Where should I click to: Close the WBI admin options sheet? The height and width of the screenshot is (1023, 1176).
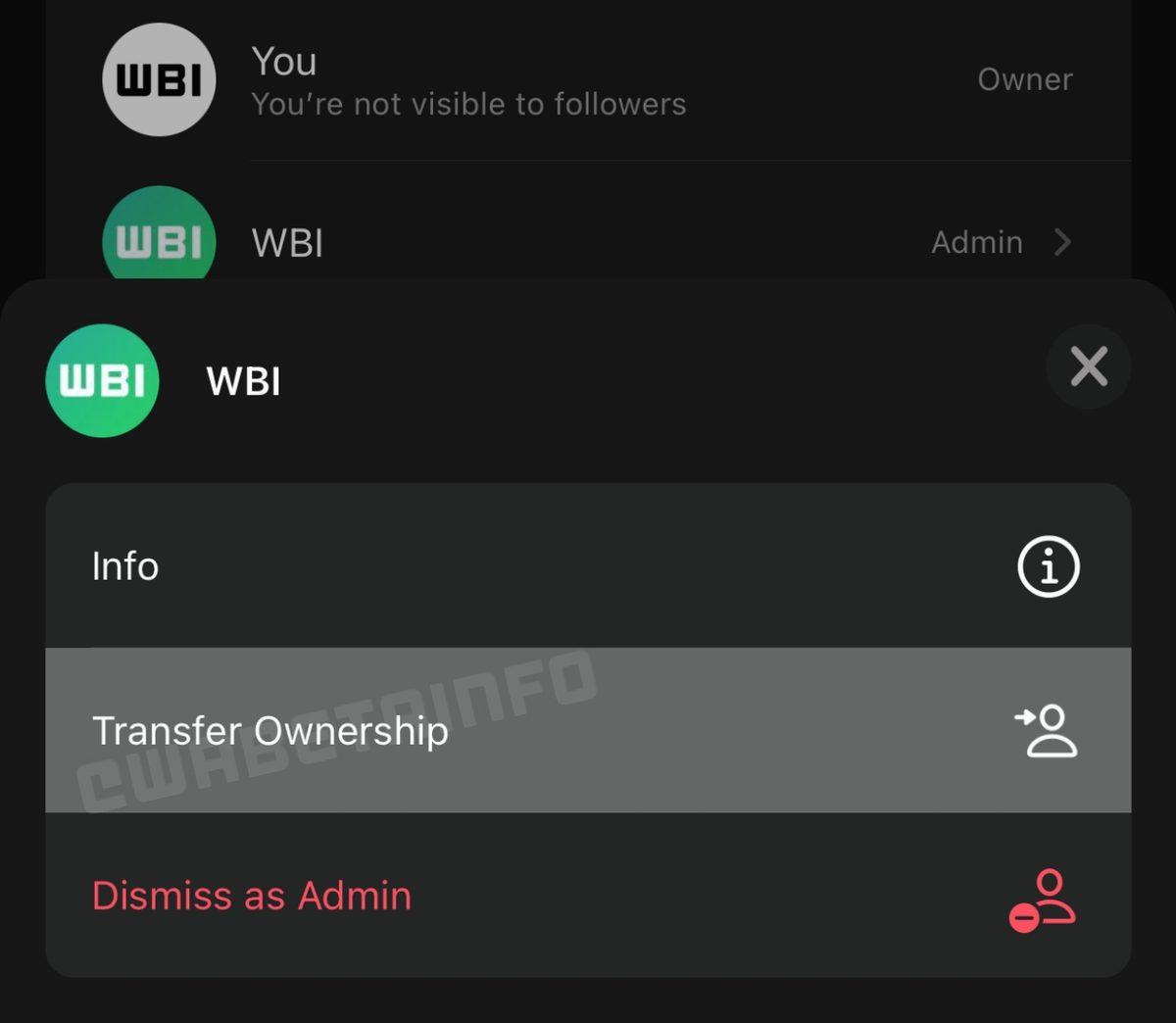point(1088,366)
